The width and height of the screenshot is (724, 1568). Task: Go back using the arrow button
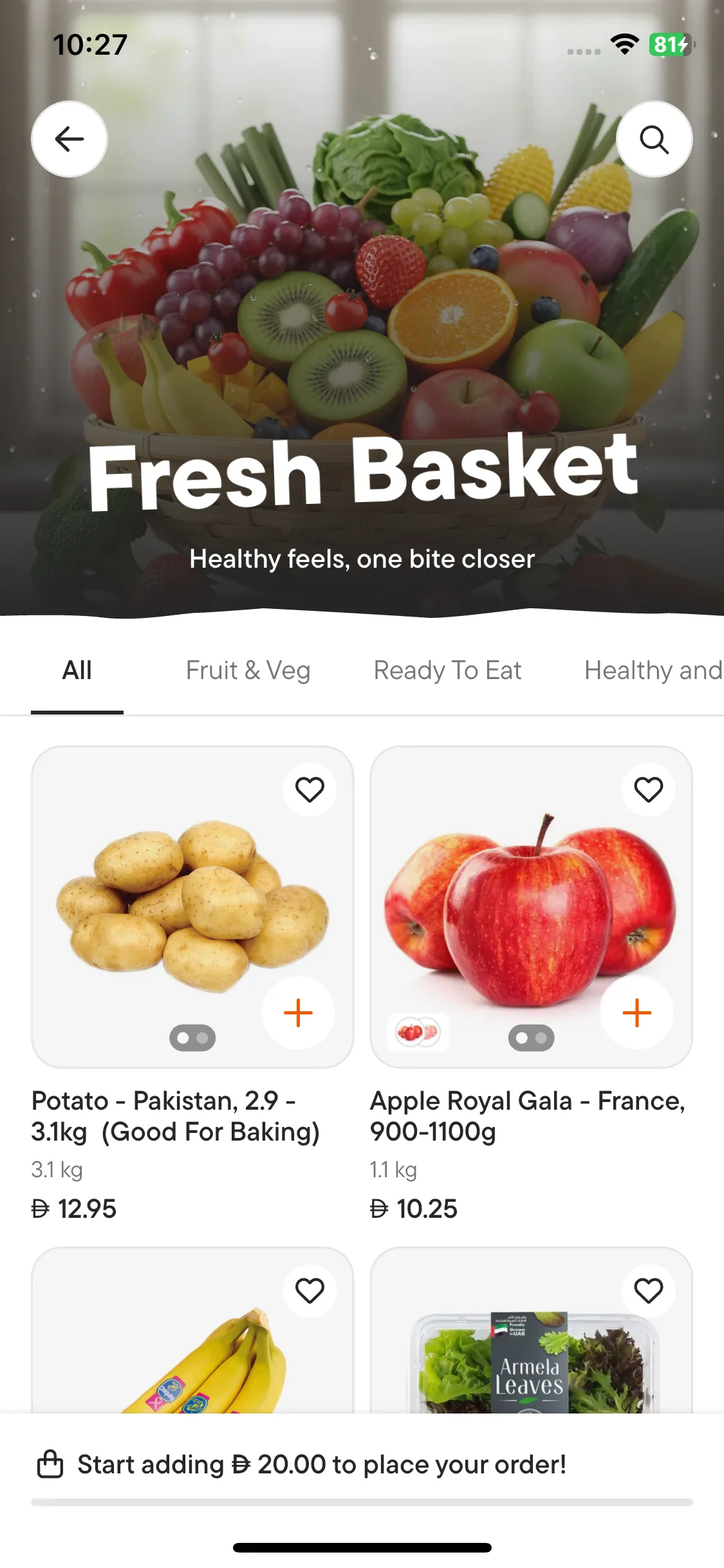coord(70,139)
